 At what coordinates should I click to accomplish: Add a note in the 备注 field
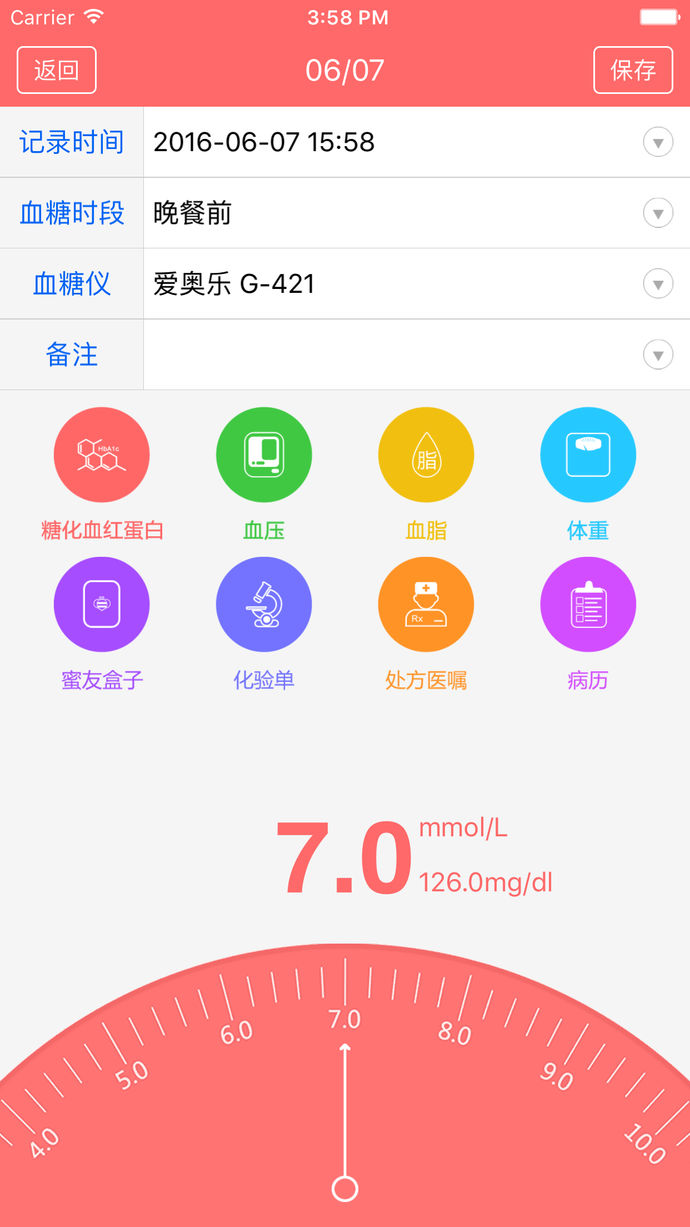(x=400, y=355)
